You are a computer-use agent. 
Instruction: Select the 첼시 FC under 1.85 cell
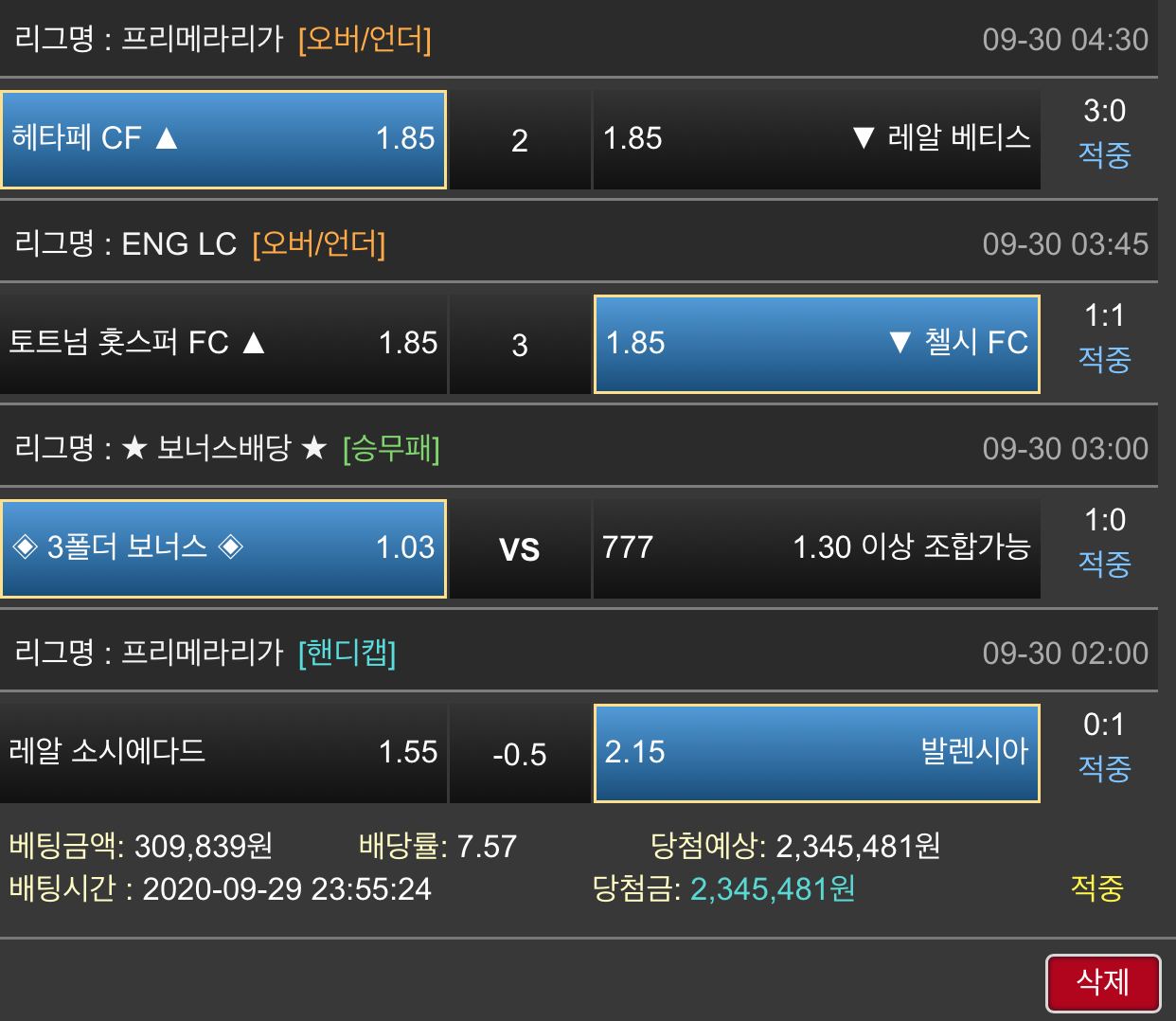click(816, 343)
